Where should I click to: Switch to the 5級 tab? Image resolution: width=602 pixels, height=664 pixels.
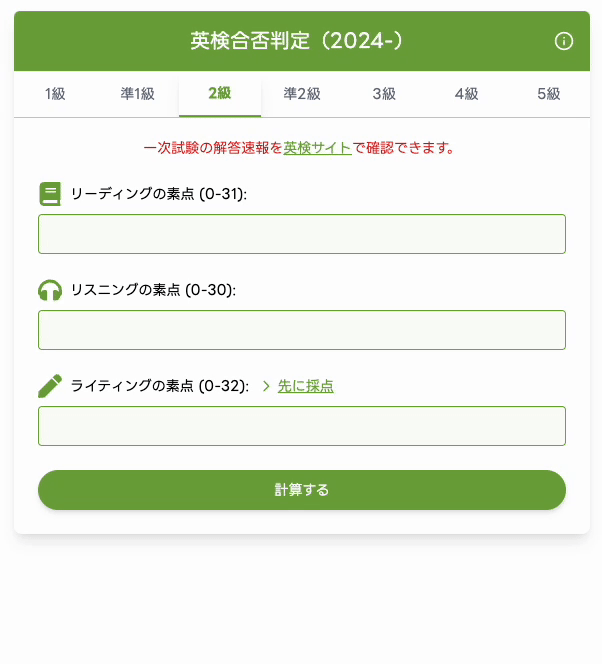[x=548, y=94]
